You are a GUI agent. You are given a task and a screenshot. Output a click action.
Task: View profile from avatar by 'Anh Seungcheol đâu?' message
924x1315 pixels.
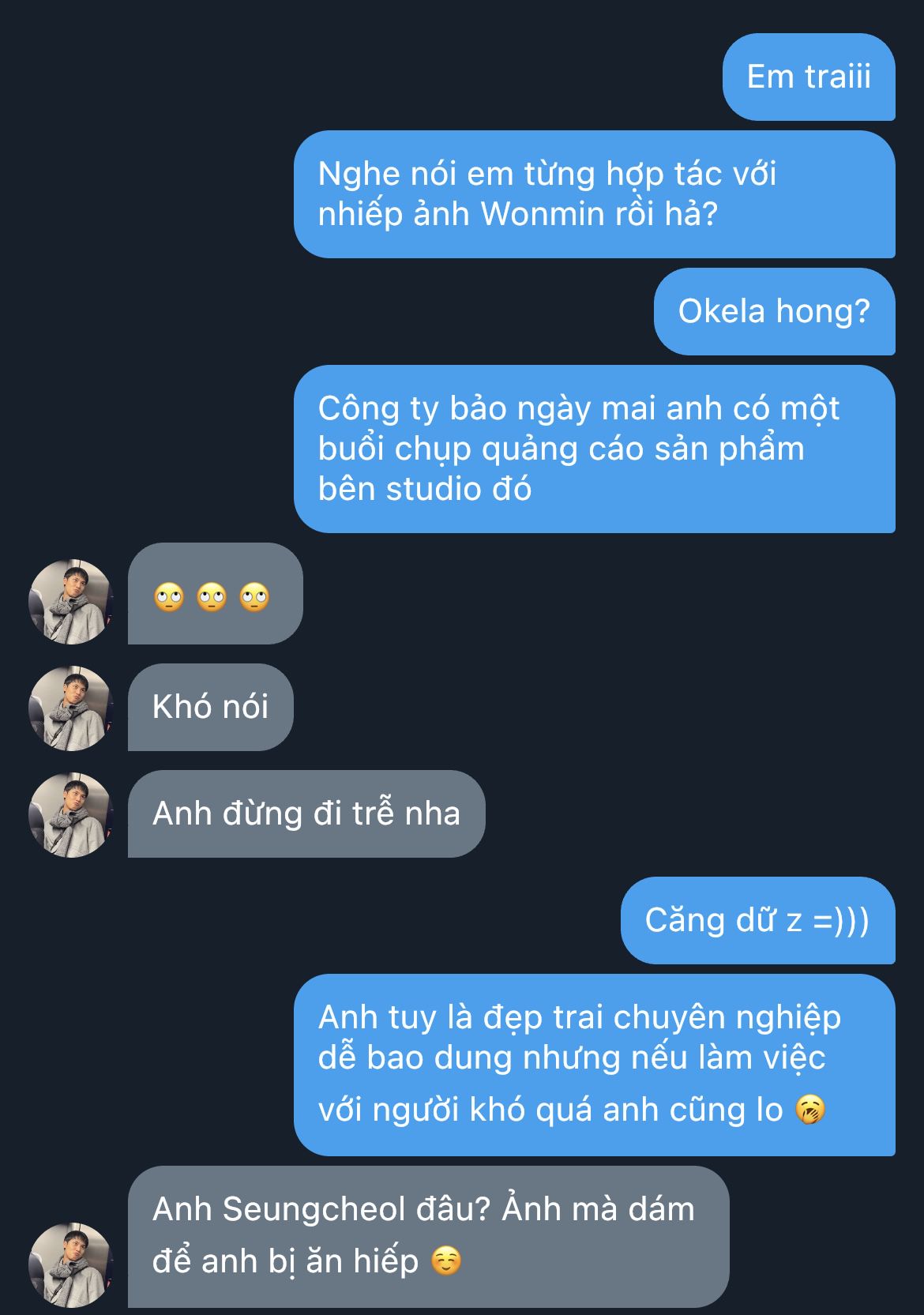click(71, 1264)
